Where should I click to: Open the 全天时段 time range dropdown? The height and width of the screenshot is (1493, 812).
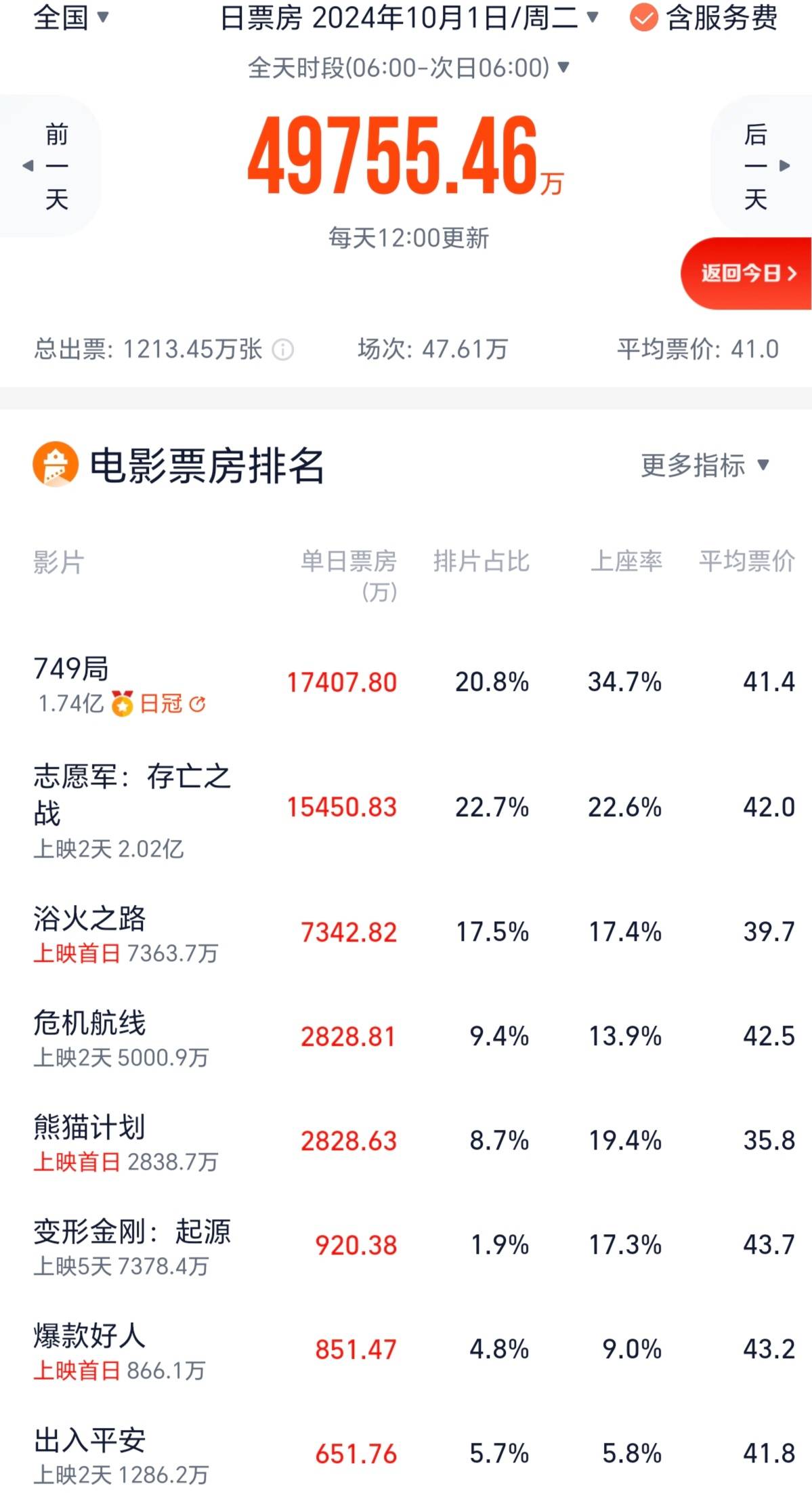[x=406, y=68]
